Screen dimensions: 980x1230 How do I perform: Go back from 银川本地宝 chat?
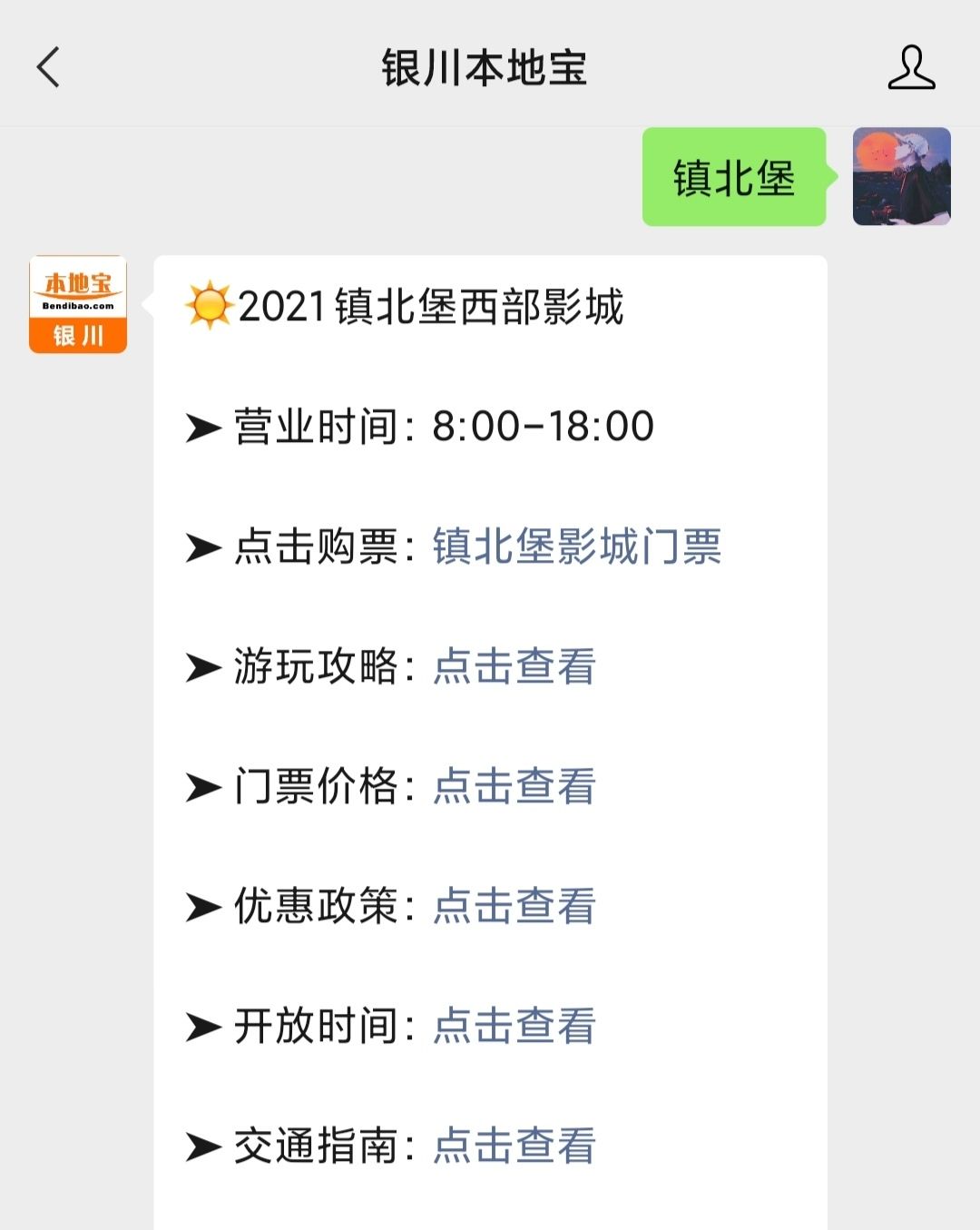pyautogui.click(x=48, y=67)
